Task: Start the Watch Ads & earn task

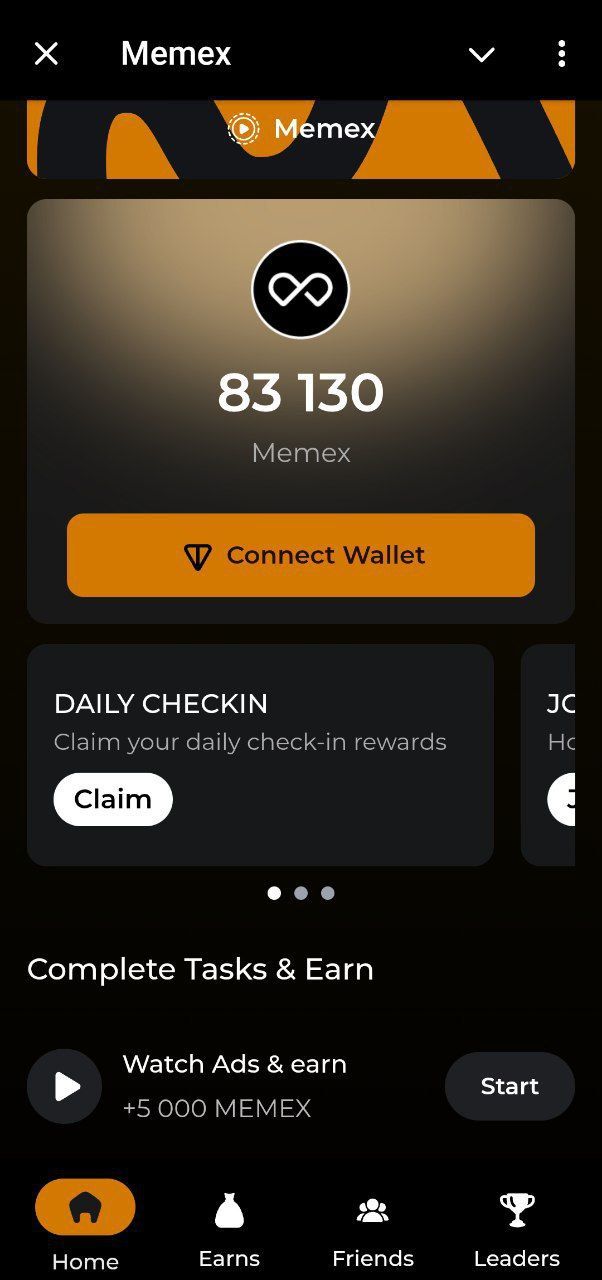Action: coord(509,1086)
